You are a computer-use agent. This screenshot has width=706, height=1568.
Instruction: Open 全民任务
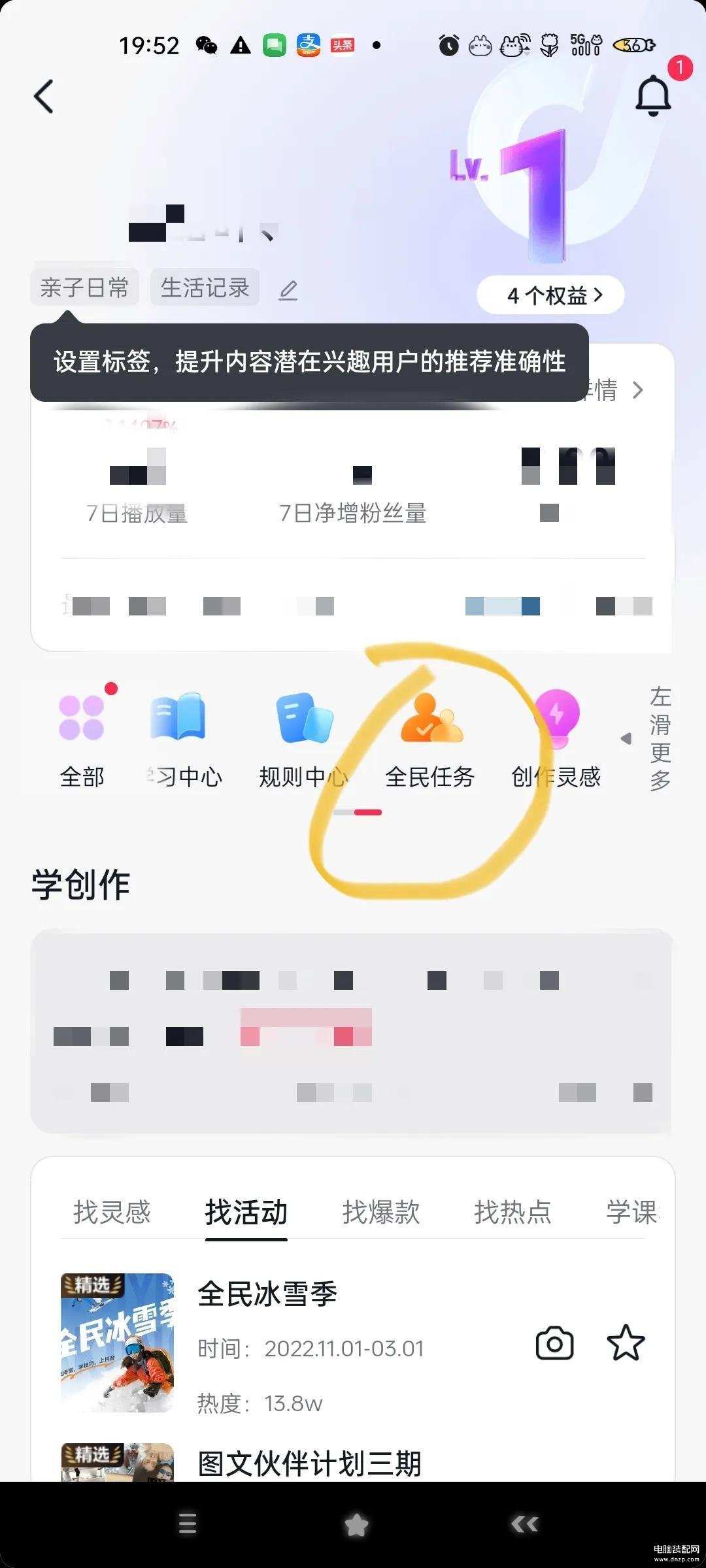[429, 738]
